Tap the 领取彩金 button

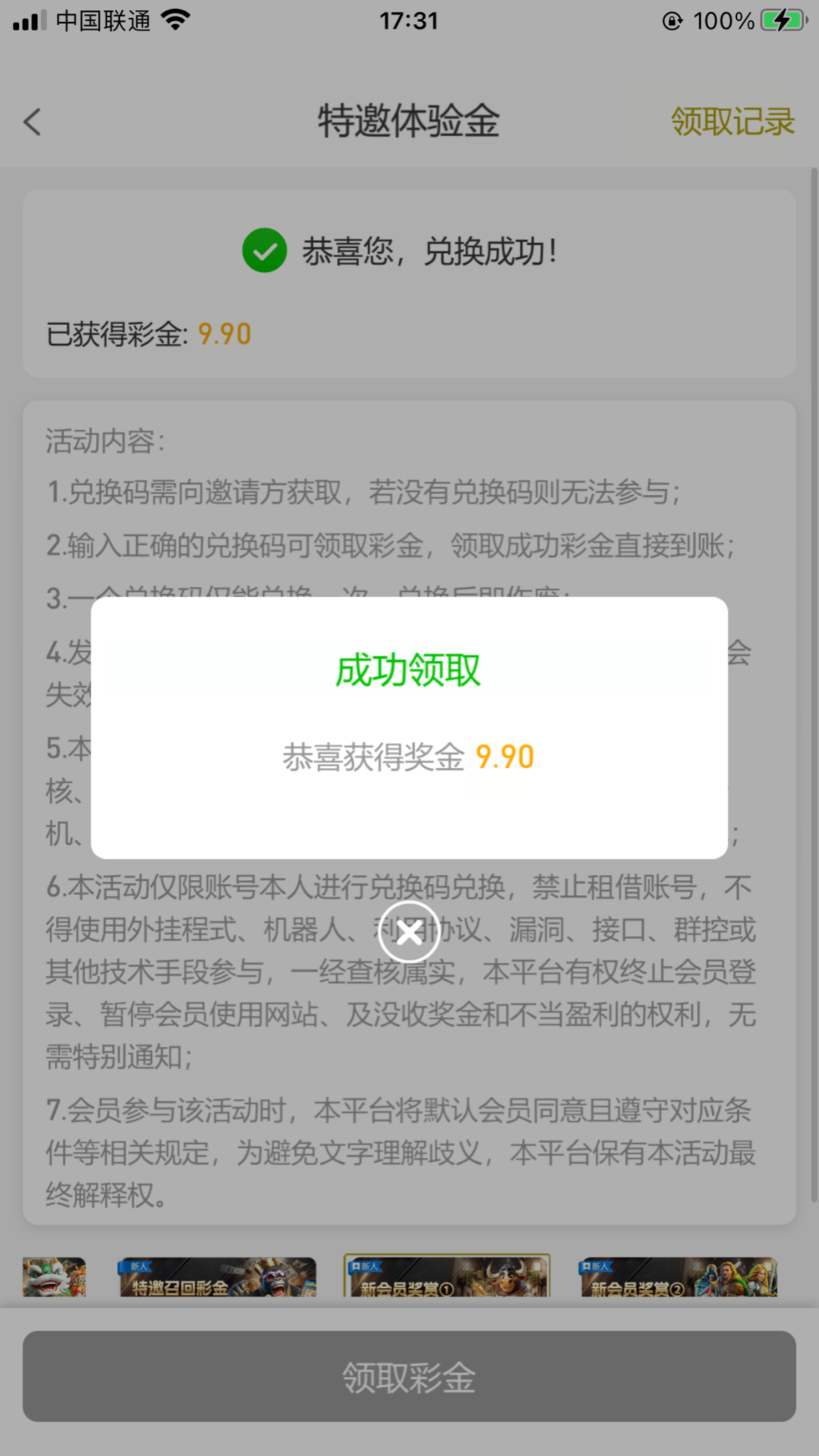click(x=409, y=1377)
